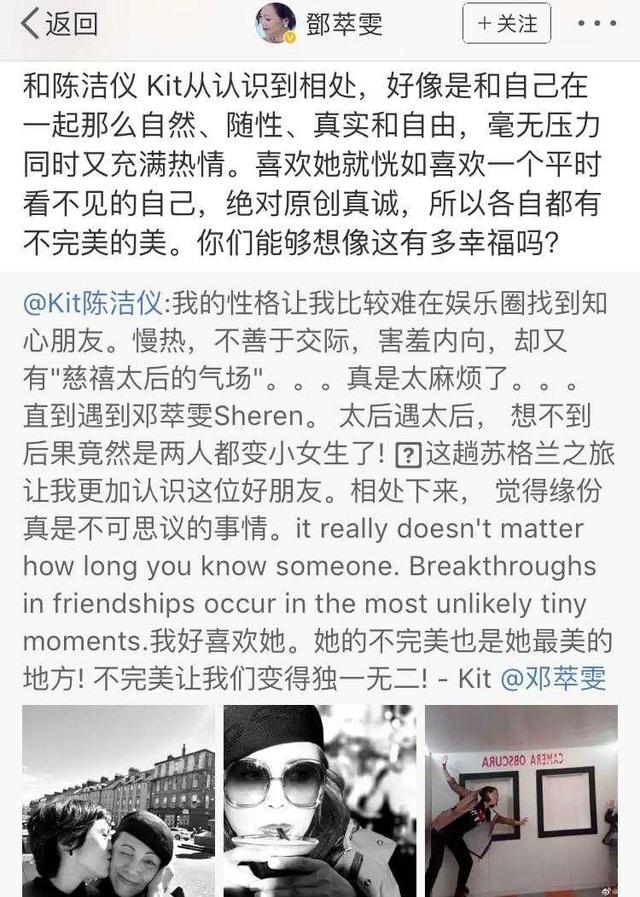Open 鄧萃雯's profile avatar
Screen dimensions: 640x897
(x=275, y=23)
